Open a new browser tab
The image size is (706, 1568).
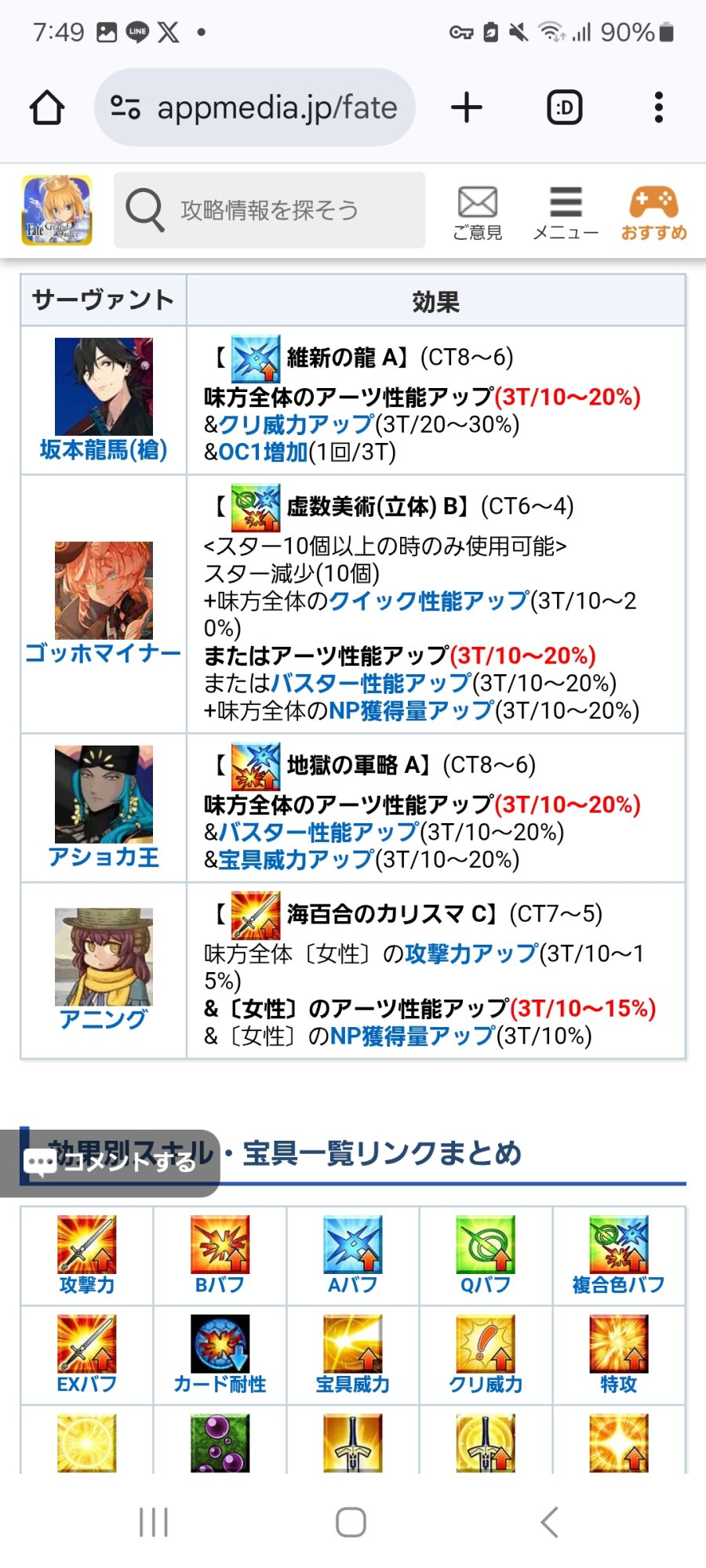pyautogui.click(x=467, y=107)
